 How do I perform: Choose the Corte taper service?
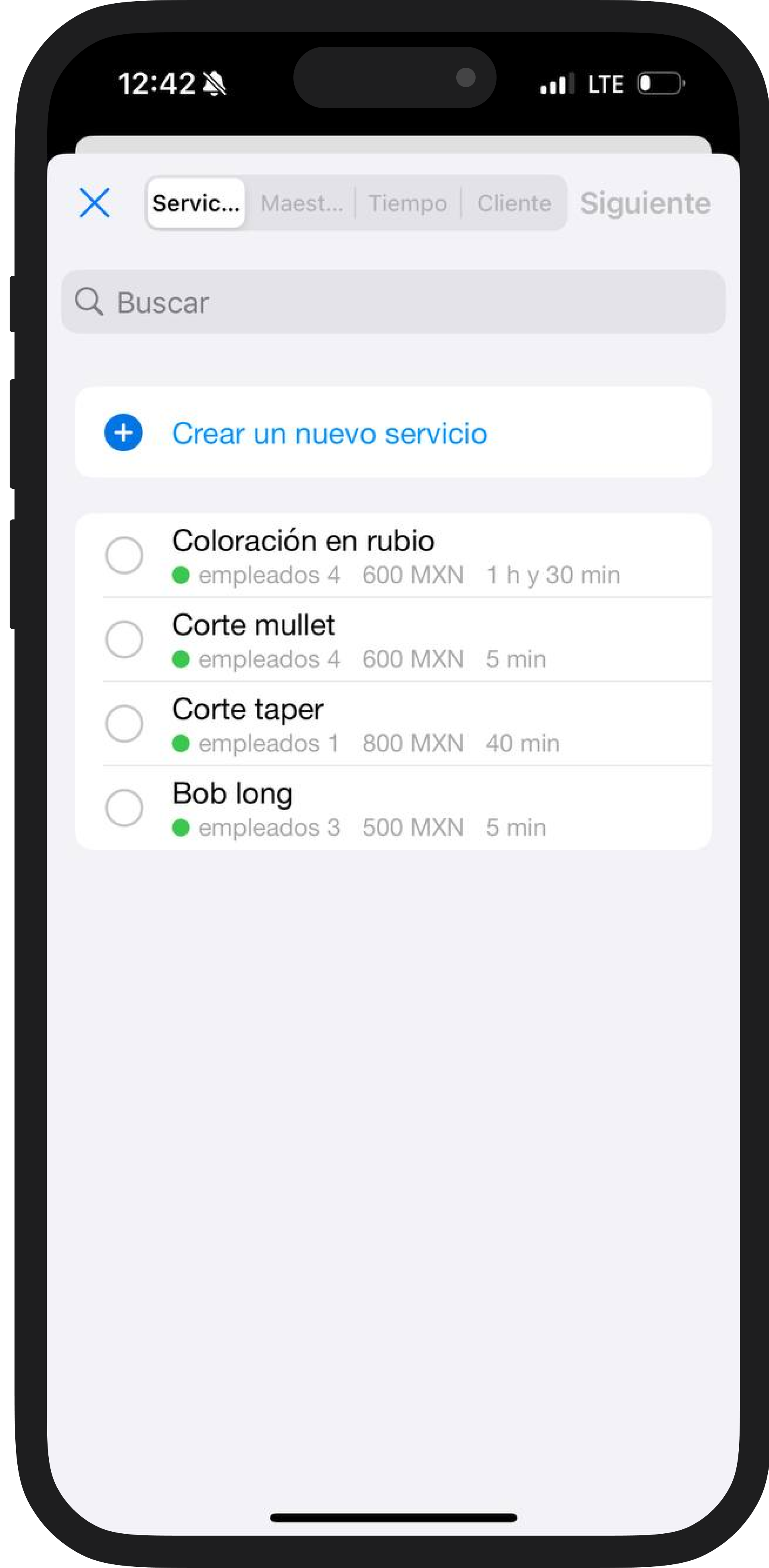point(125,723)
